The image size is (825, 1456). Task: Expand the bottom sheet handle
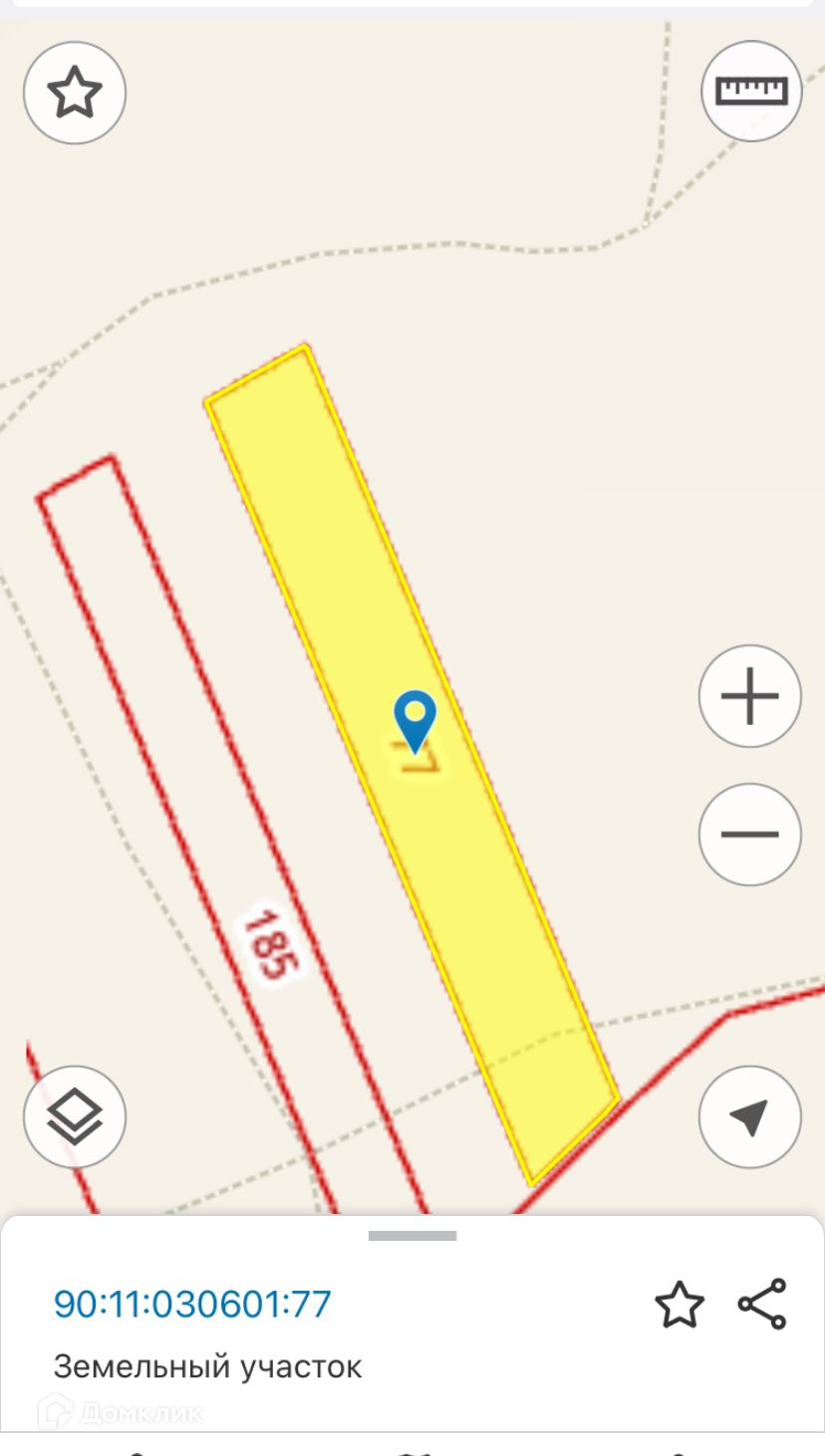412,1236
